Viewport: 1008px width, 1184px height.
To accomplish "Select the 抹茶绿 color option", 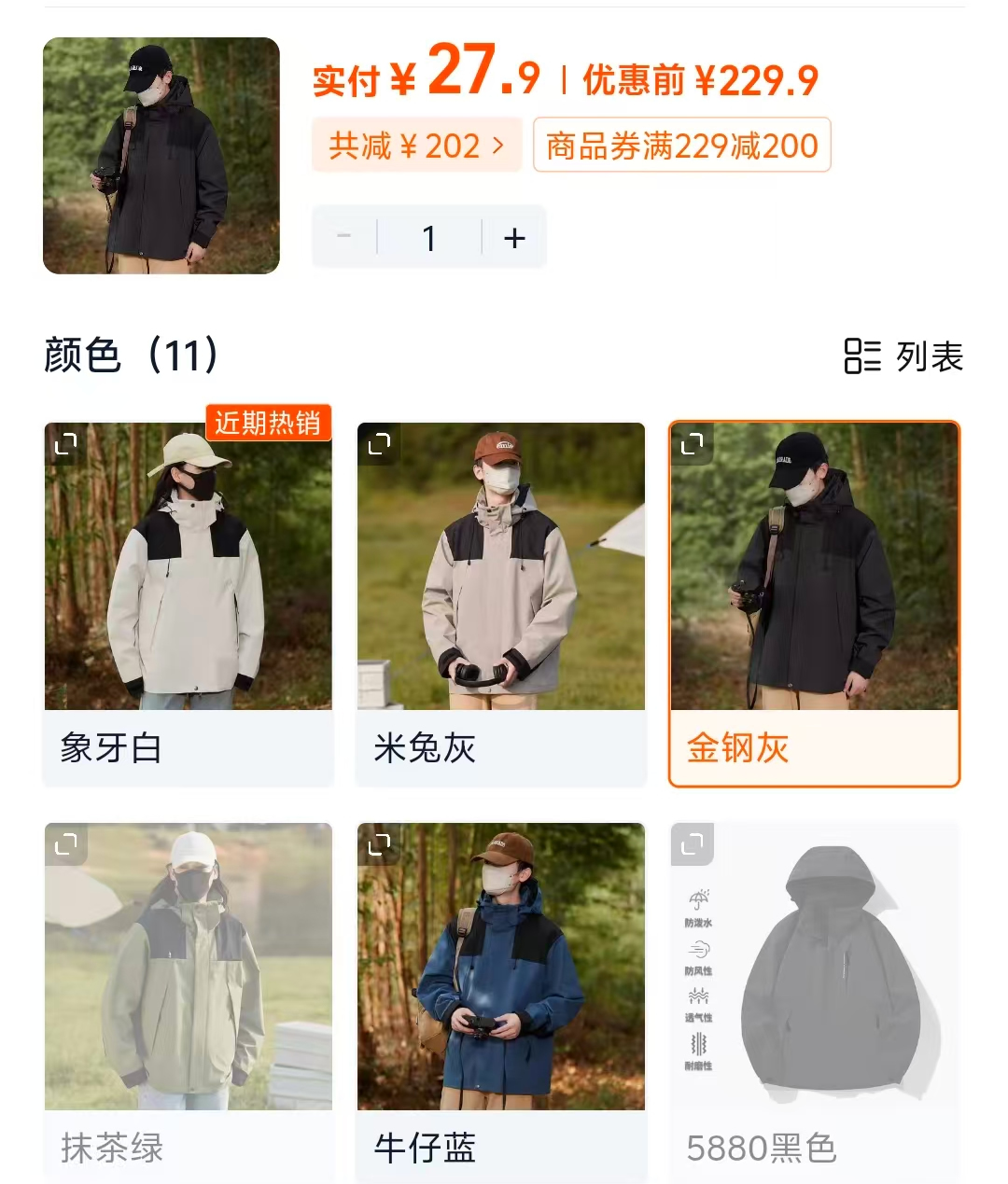I will (188, 1002).
